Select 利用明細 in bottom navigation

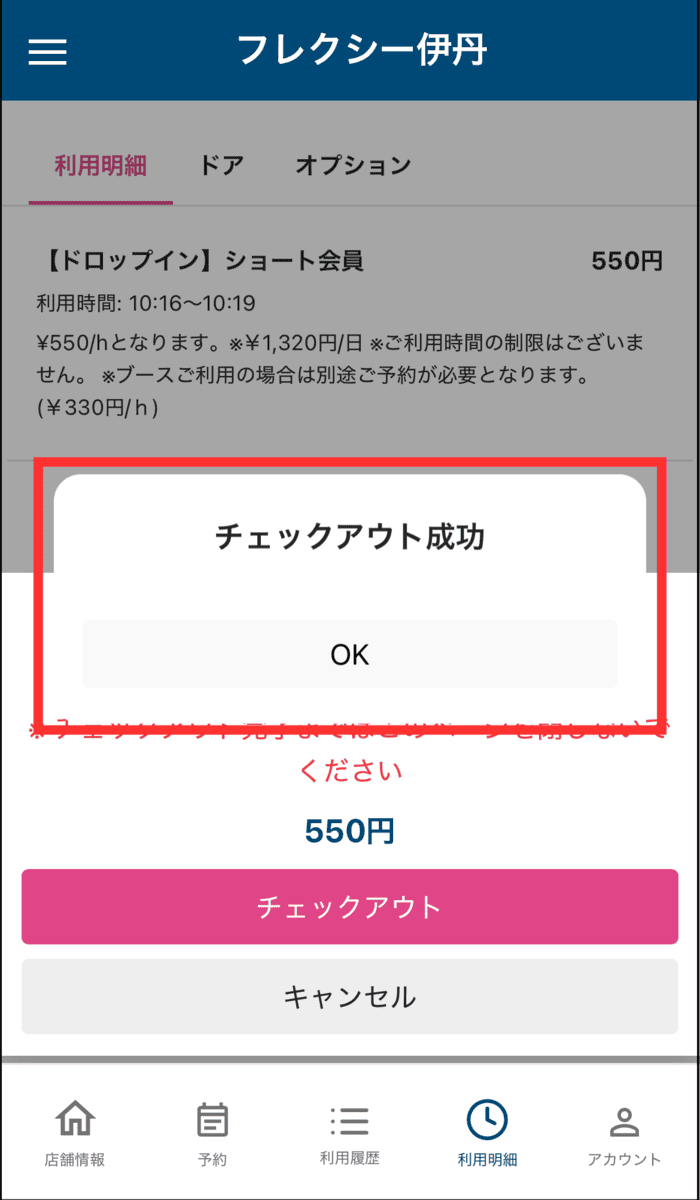click(x=487, y=1133)
